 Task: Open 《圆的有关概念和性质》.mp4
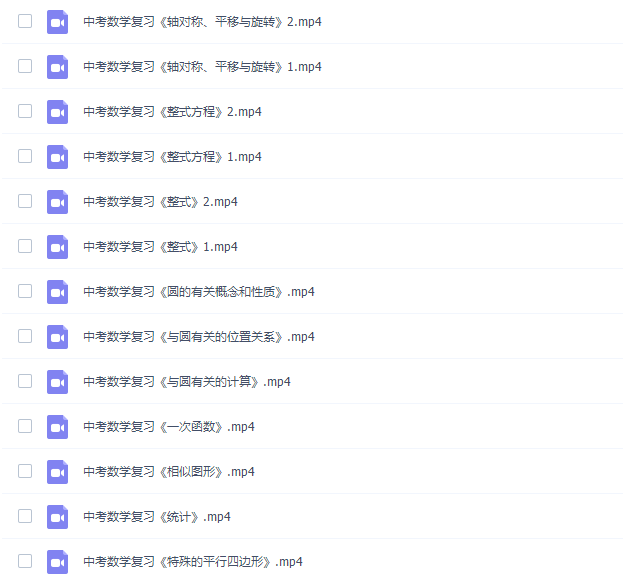coord(198,291)
